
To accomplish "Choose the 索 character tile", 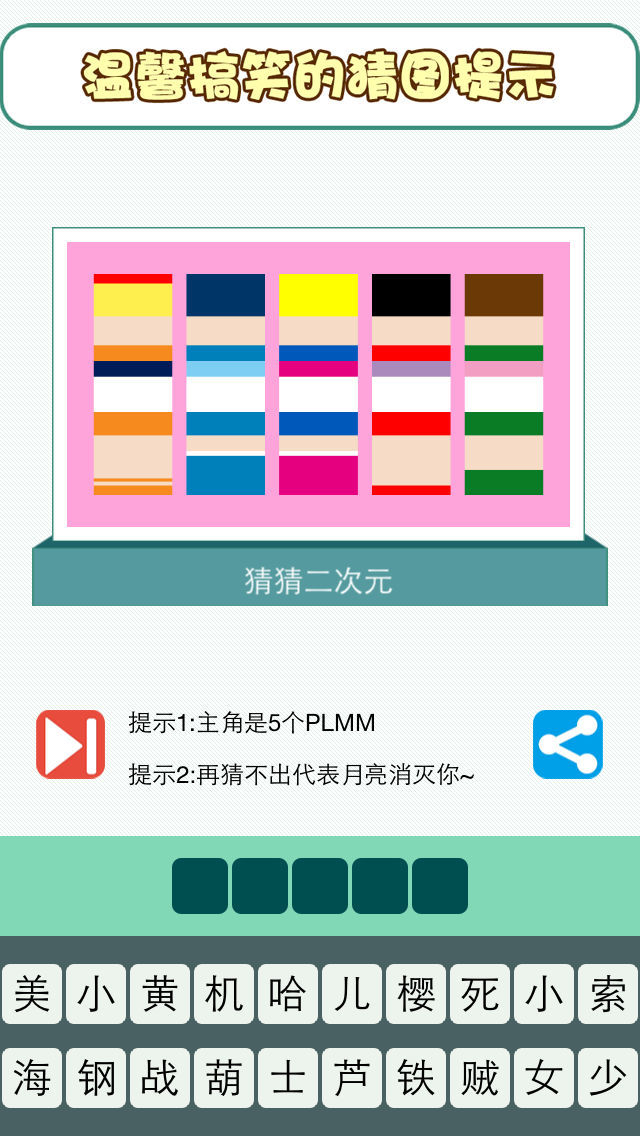I will pyautogui.click(x=608, y=994).
